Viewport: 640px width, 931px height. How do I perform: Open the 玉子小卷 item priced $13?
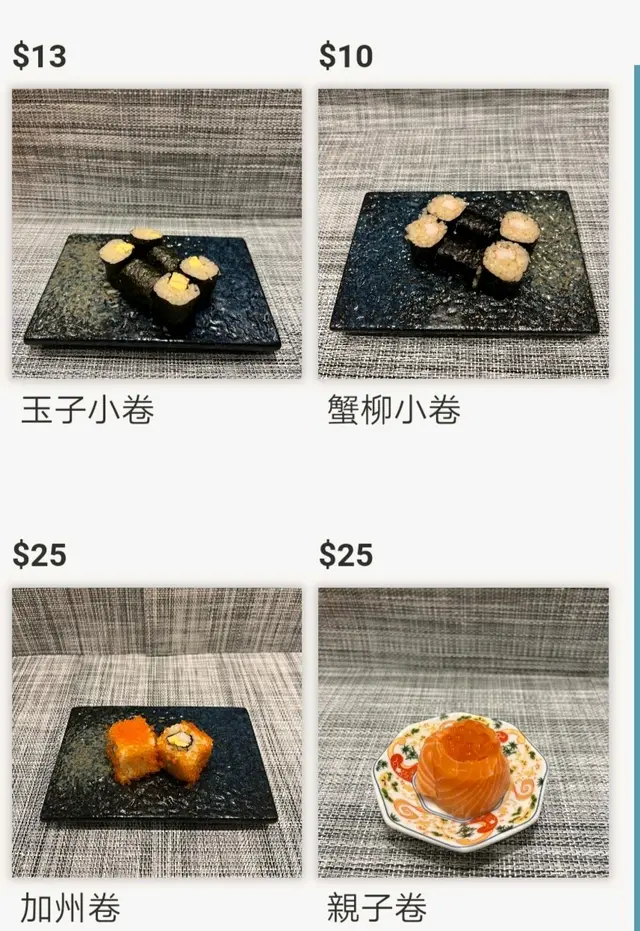pyautogui.click(x=157, y=233)
